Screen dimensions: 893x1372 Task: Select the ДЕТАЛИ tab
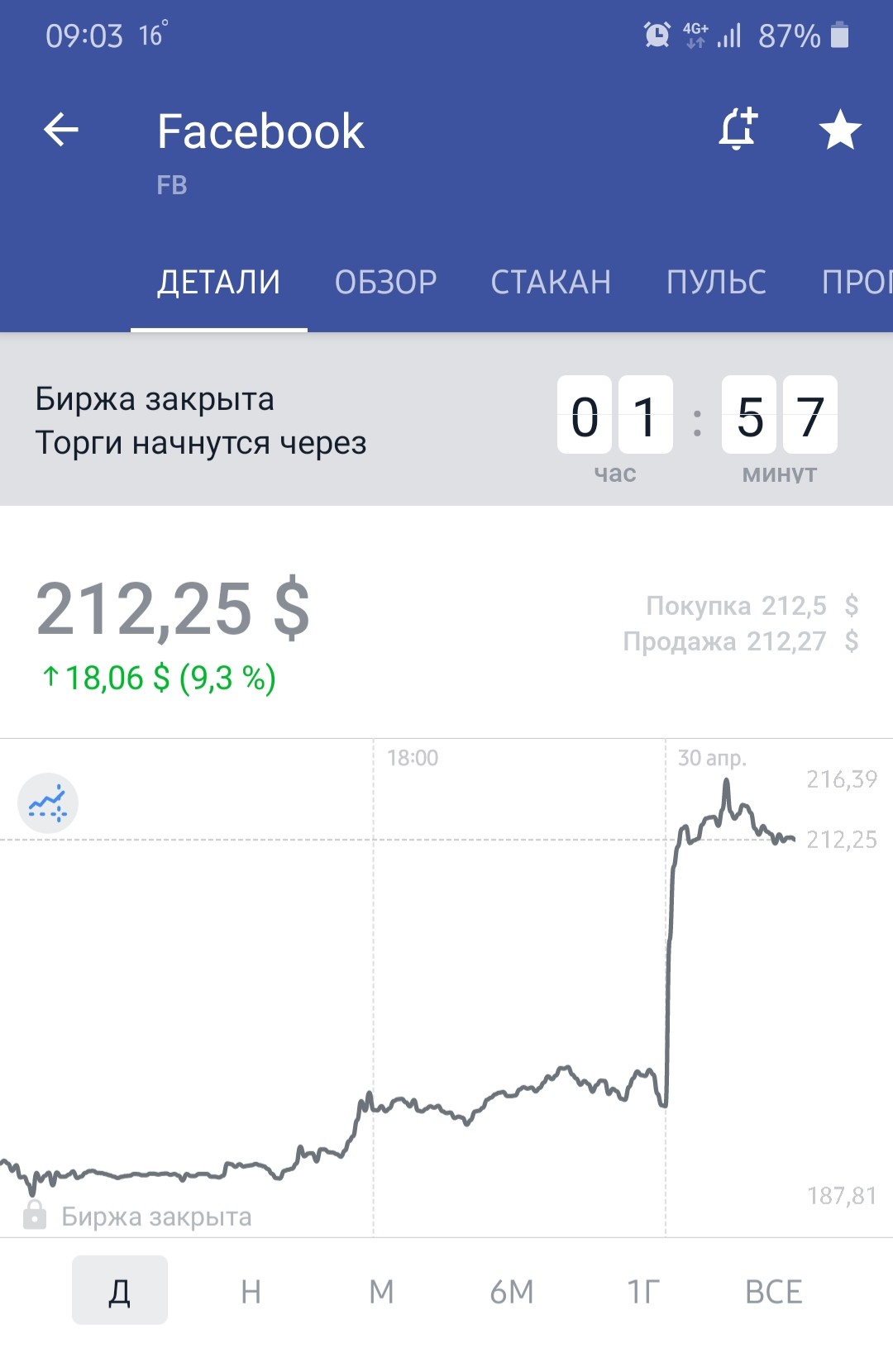pos(219,283)
